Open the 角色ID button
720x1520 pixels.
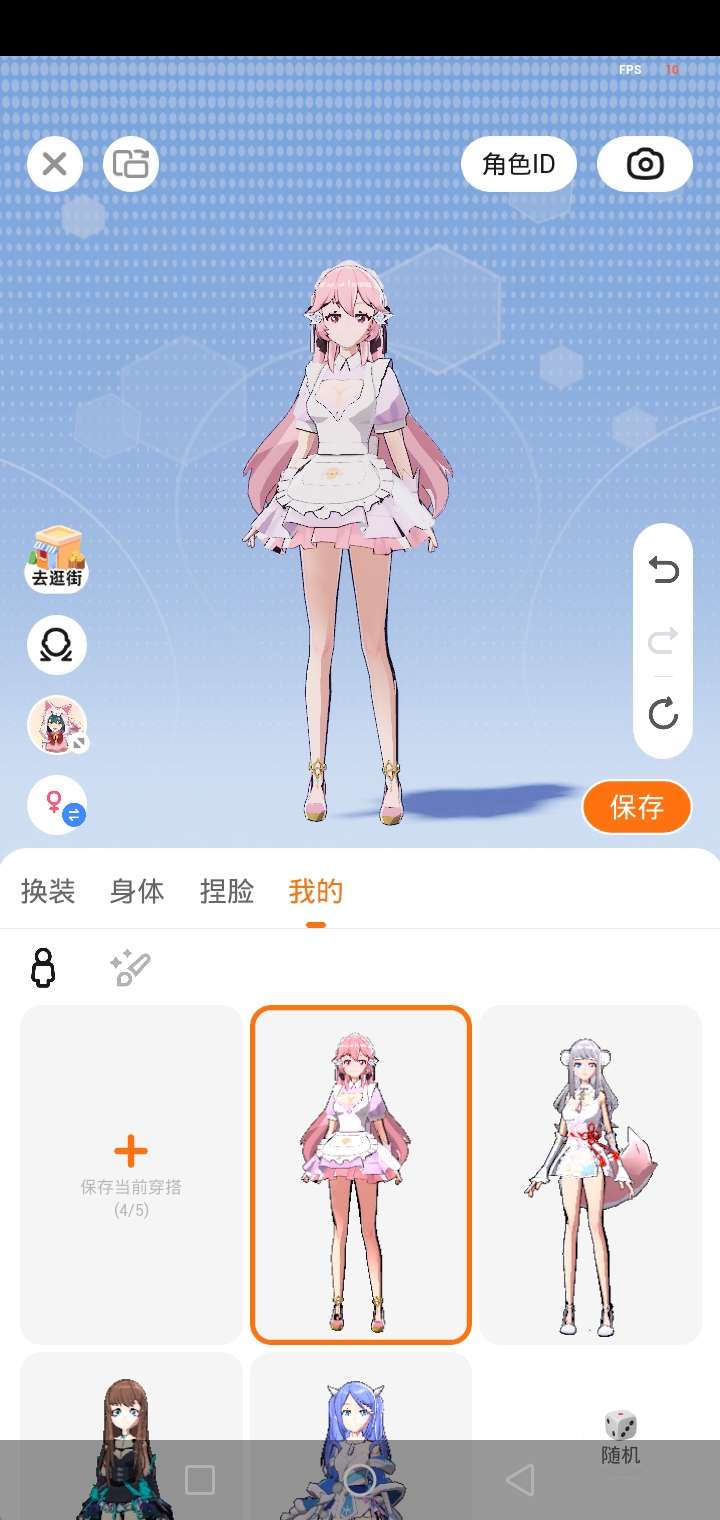[518, 164]
